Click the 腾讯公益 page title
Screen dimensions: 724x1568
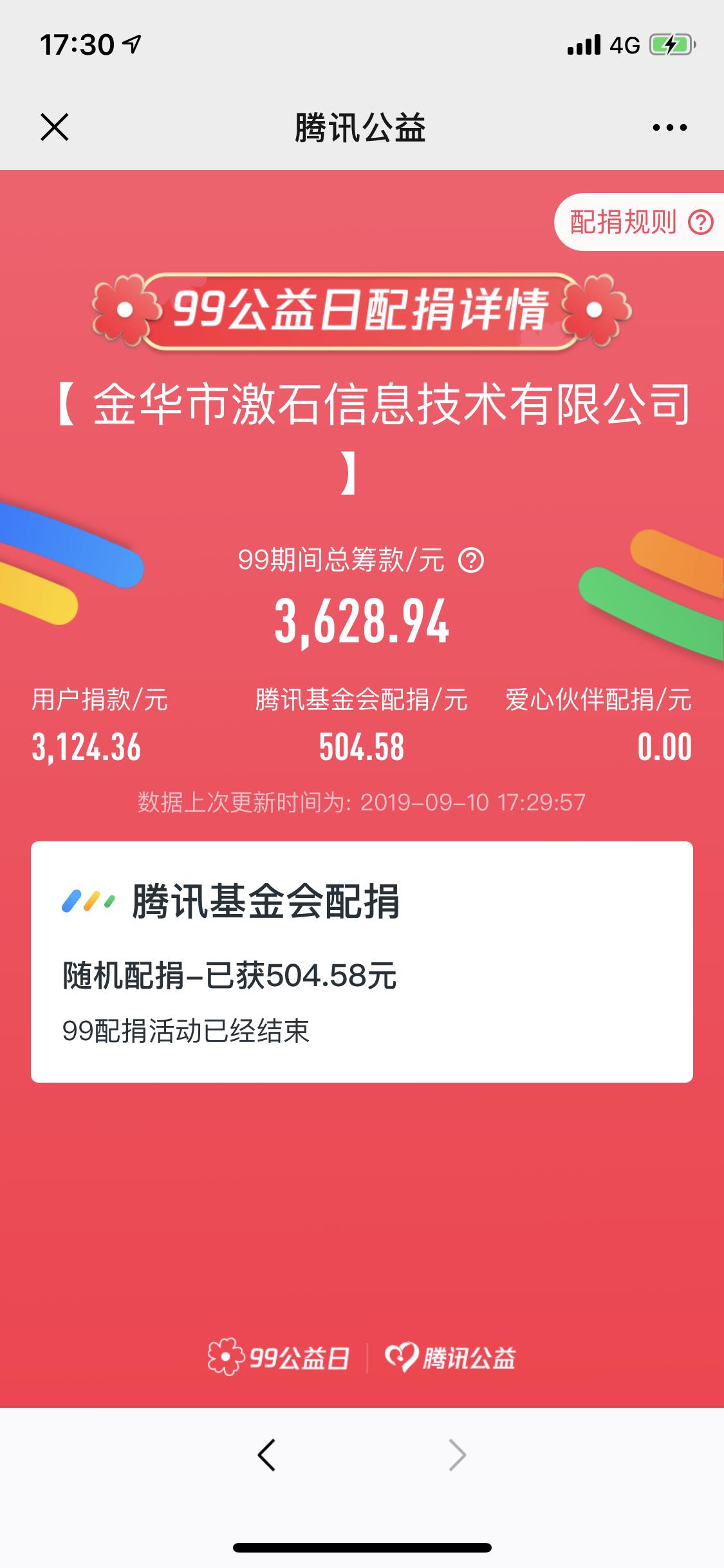(x=362, y=128)
